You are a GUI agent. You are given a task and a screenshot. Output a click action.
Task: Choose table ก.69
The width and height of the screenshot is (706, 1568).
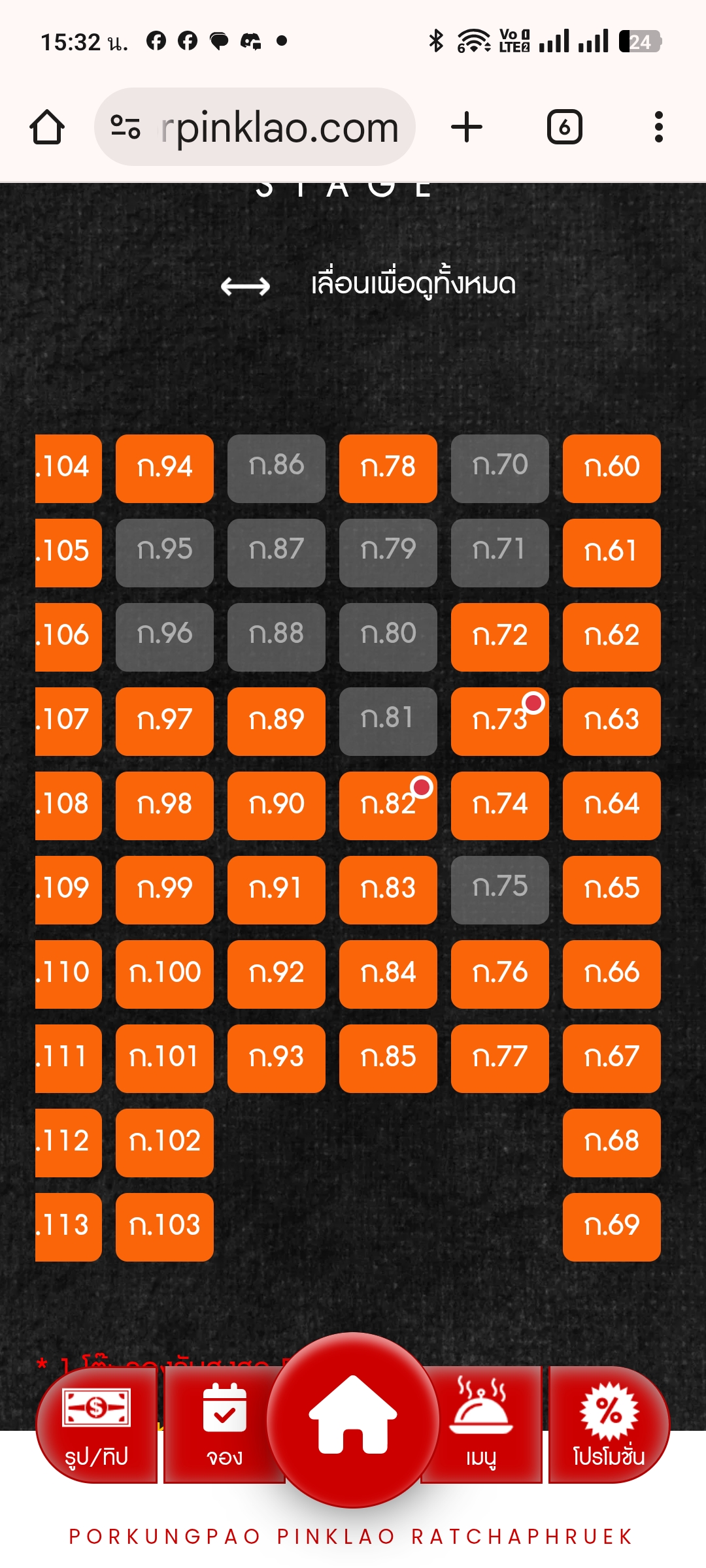click(612, 1226)
